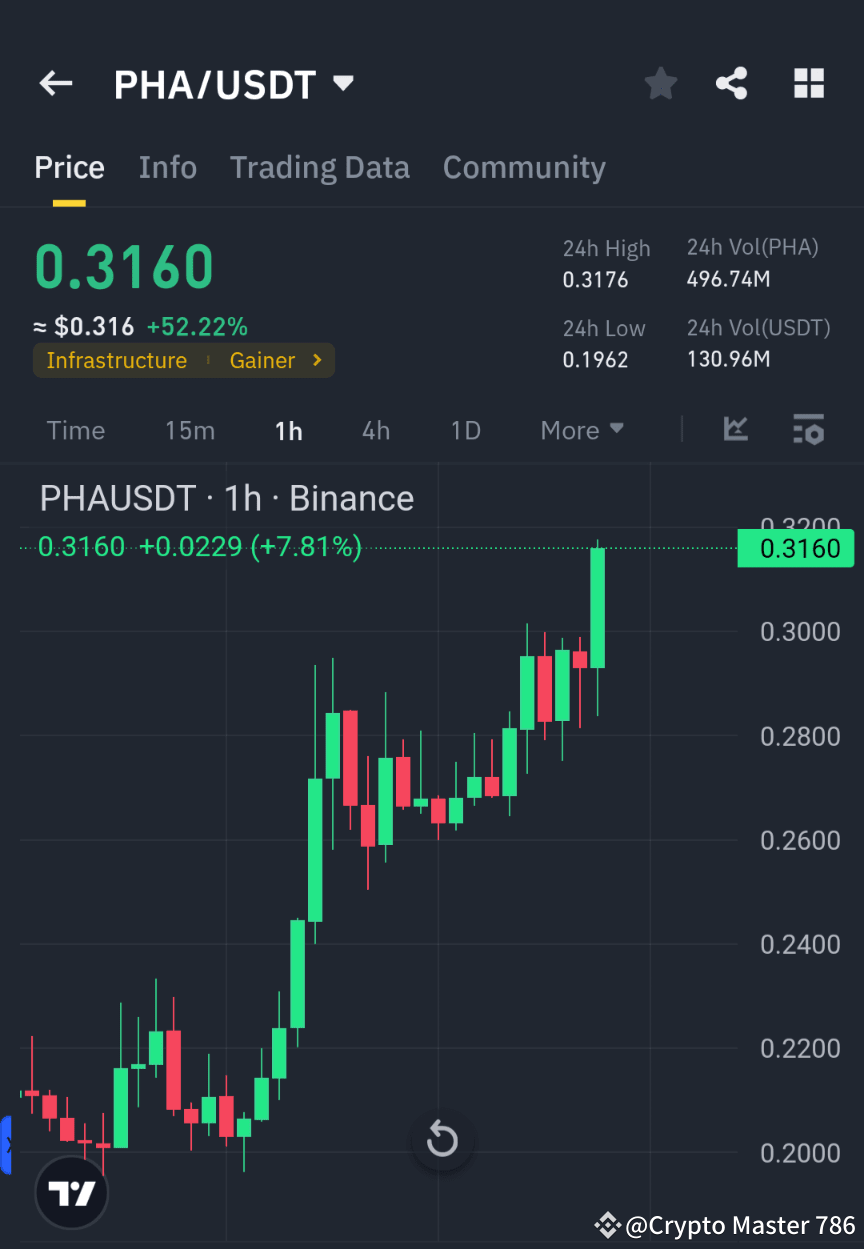Click the green 0.3160 price label on chart

coord(795,548)
